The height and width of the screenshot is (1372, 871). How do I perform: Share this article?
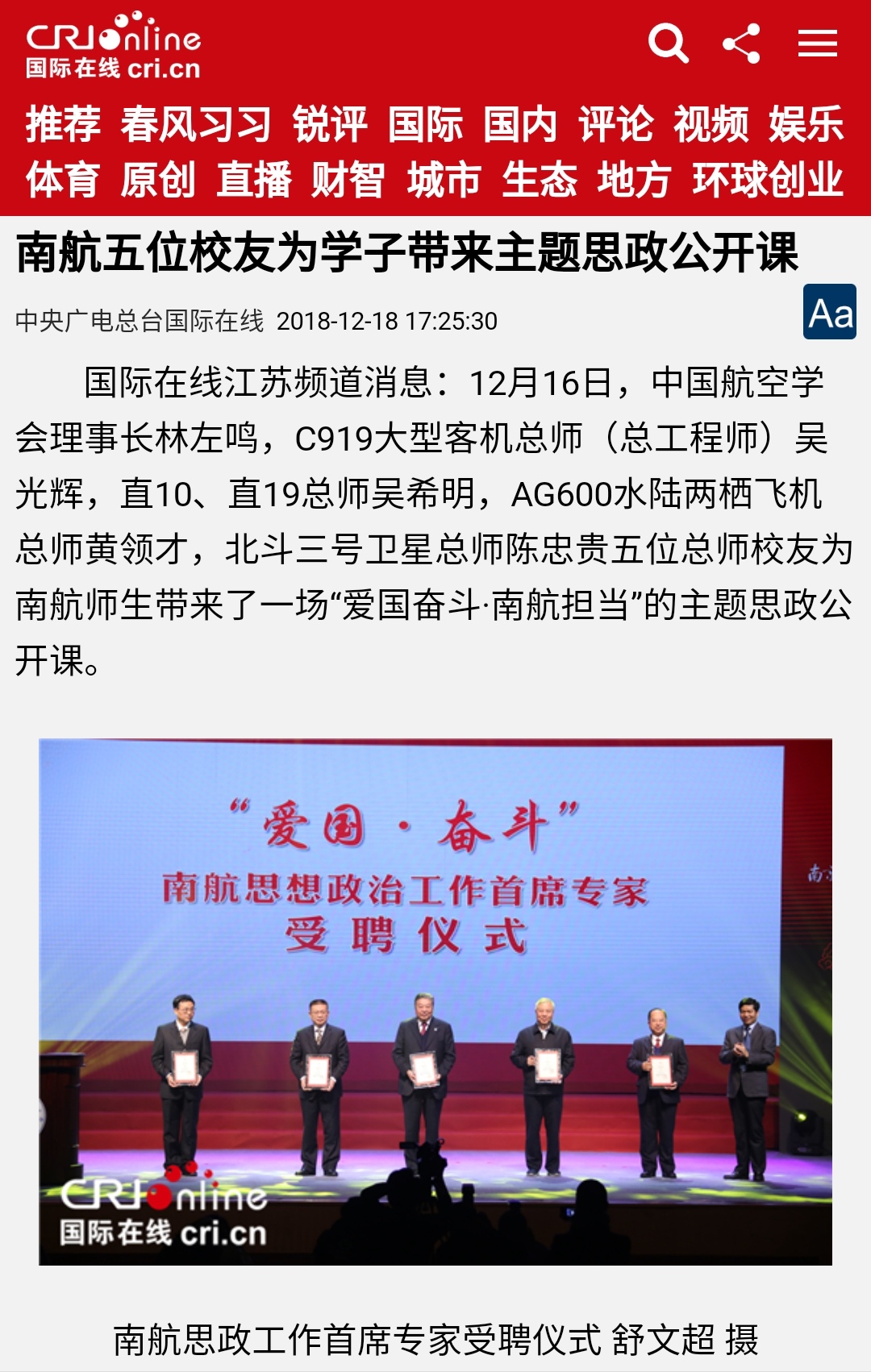741,44
